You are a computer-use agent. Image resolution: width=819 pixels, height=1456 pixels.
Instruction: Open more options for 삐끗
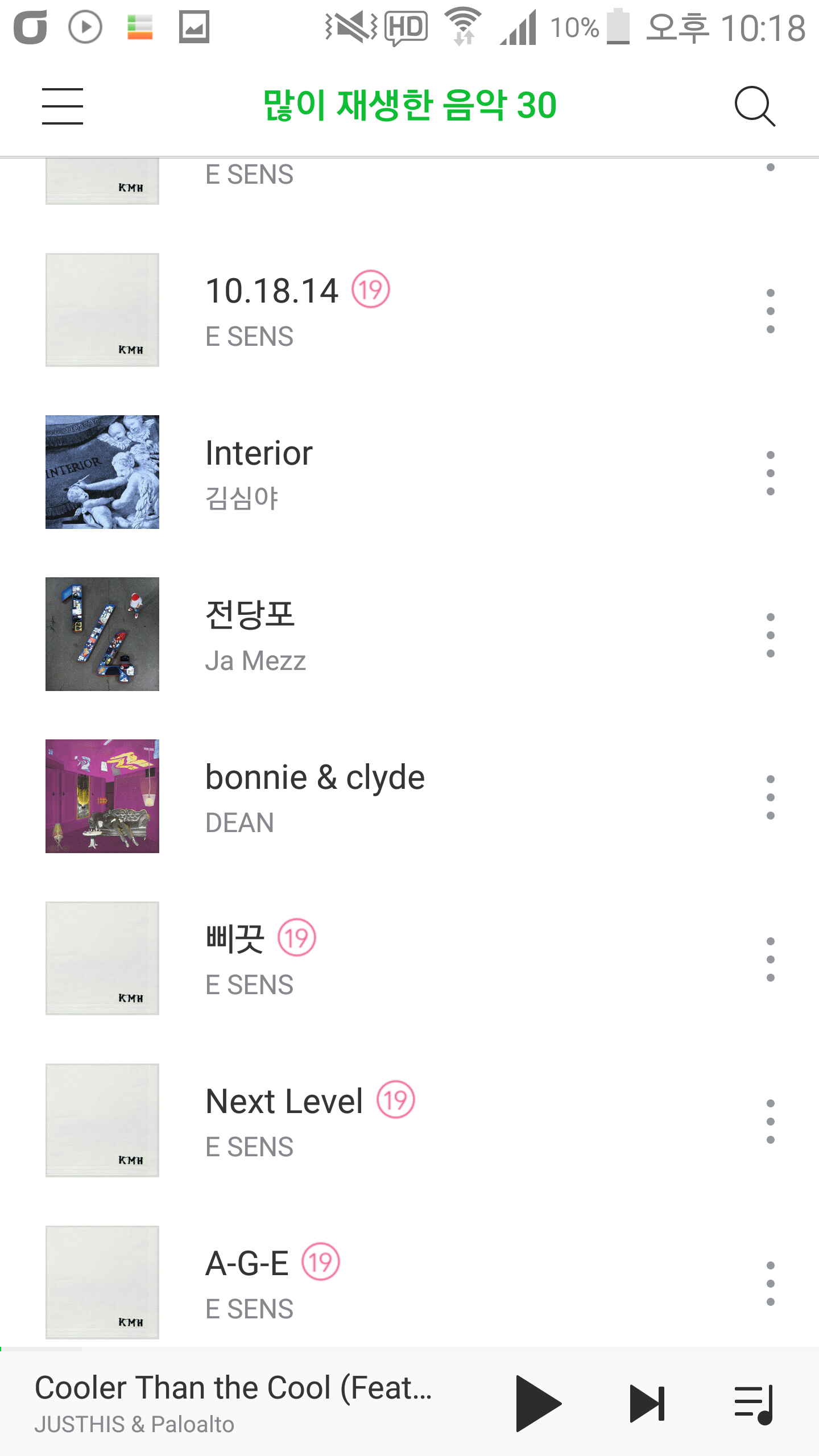770,959
